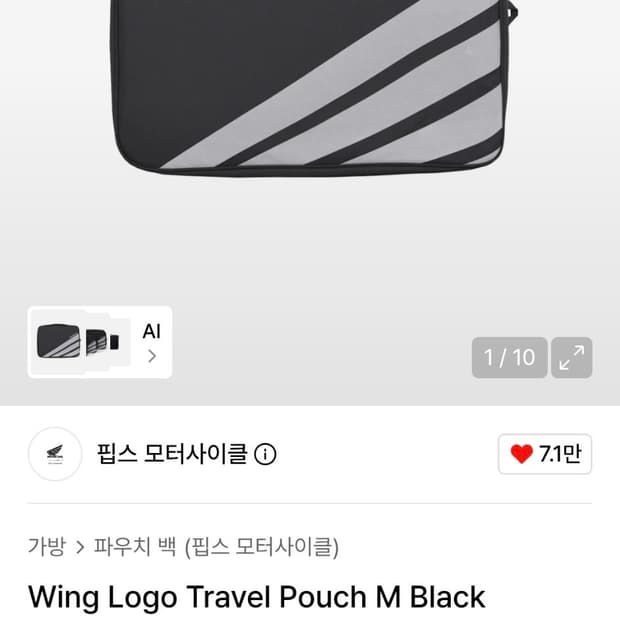
Task: Show brand info via the circled i icon
Action: tap(265, 454)
